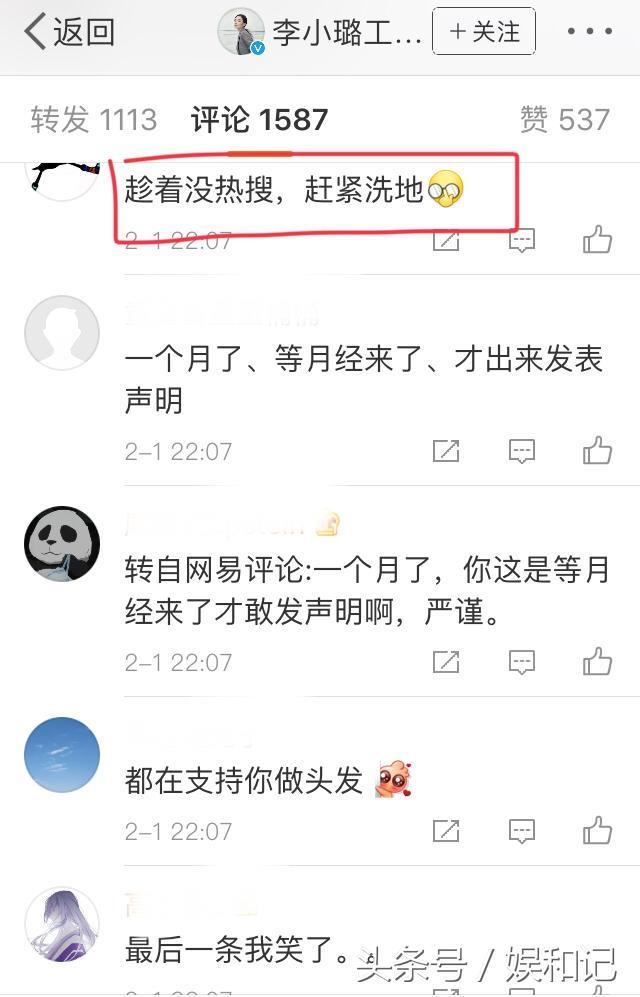
Task: Select the 评论 1587 tab
Action: (x=259, y=120)
